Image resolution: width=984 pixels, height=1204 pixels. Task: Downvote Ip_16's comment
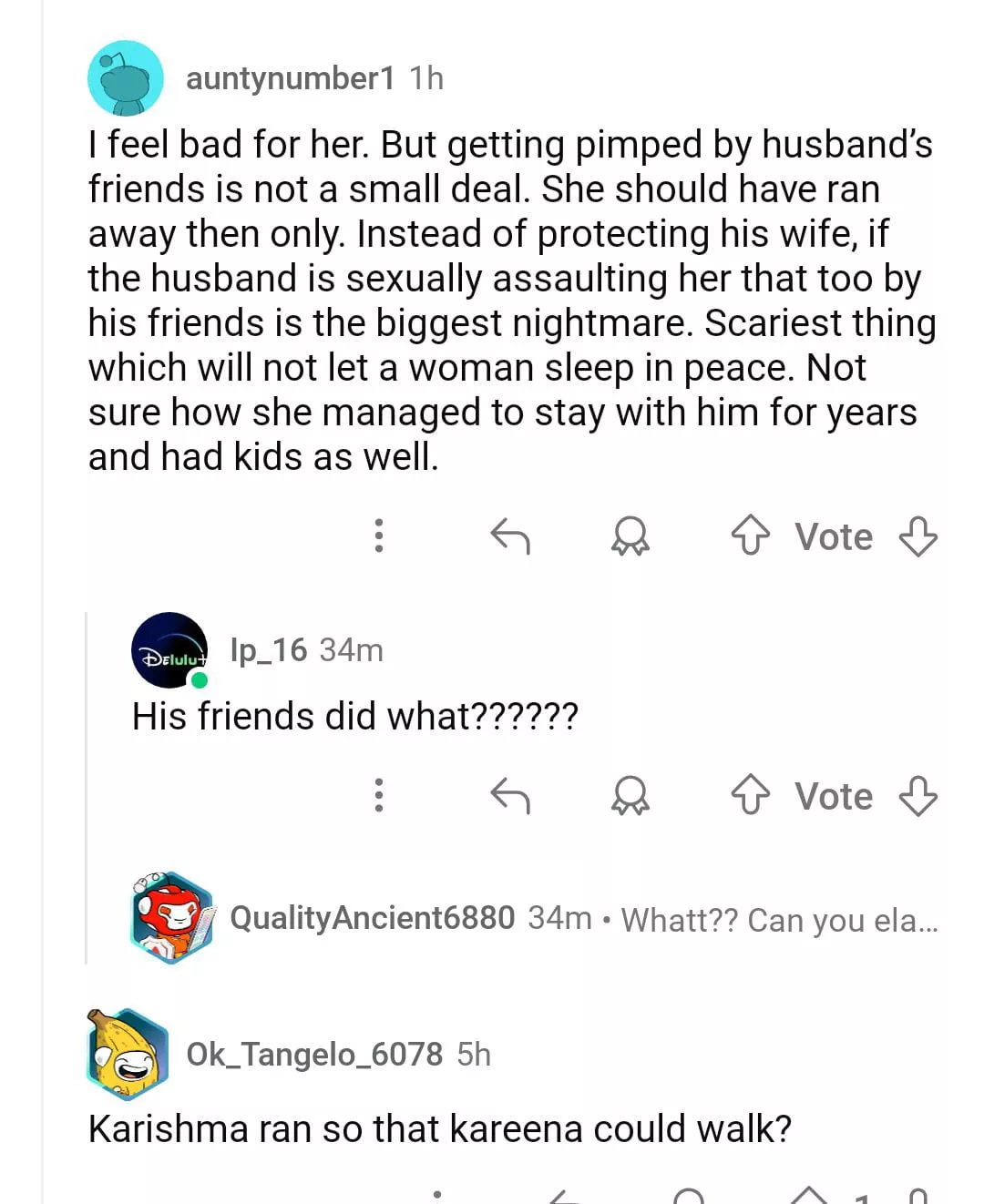(x=917, y=795)
